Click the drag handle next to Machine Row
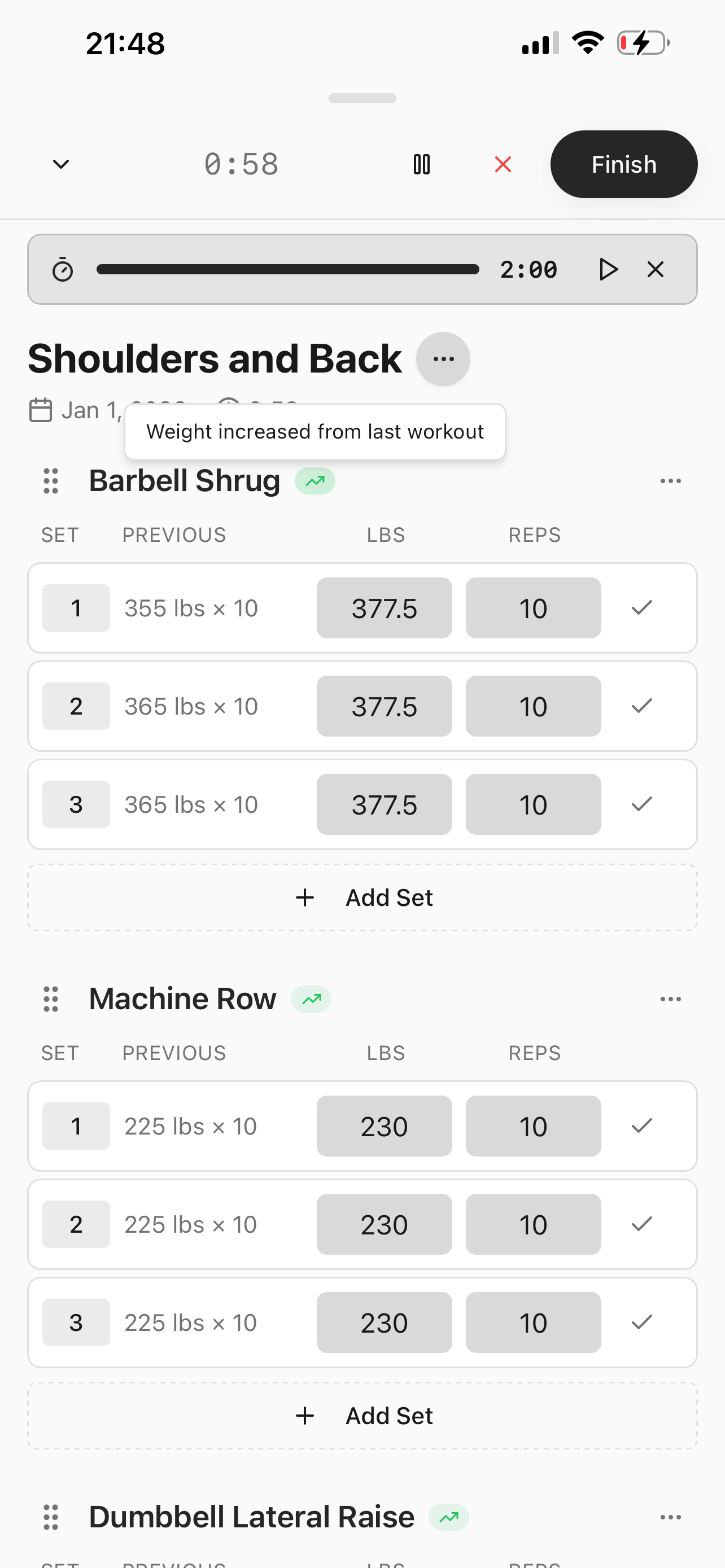The width and height of the screenshot is (725, 1568). point(50,998)
